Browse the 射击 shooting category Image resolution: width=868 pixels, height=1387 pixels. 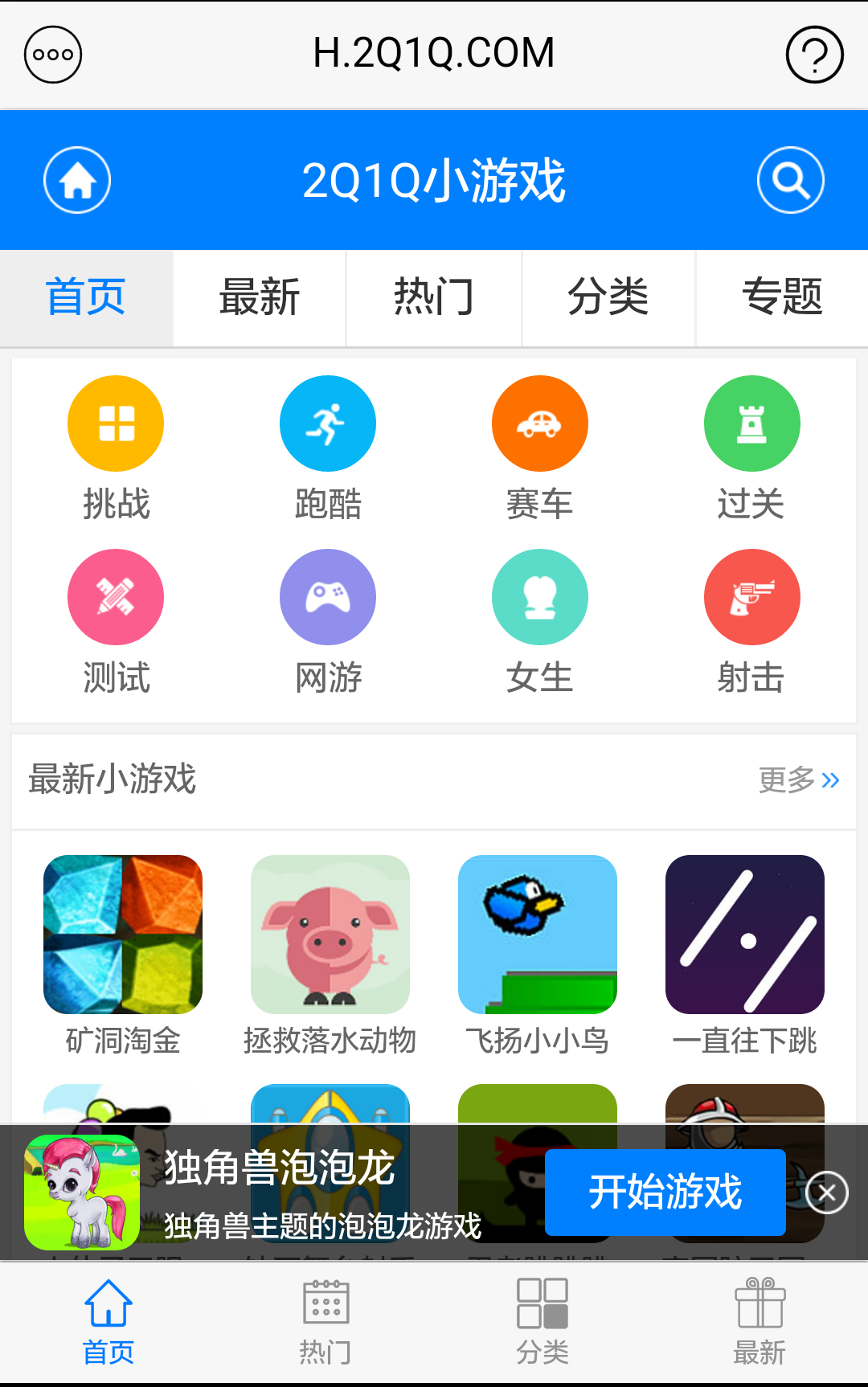pyautogui.click(x=751, y=620)
